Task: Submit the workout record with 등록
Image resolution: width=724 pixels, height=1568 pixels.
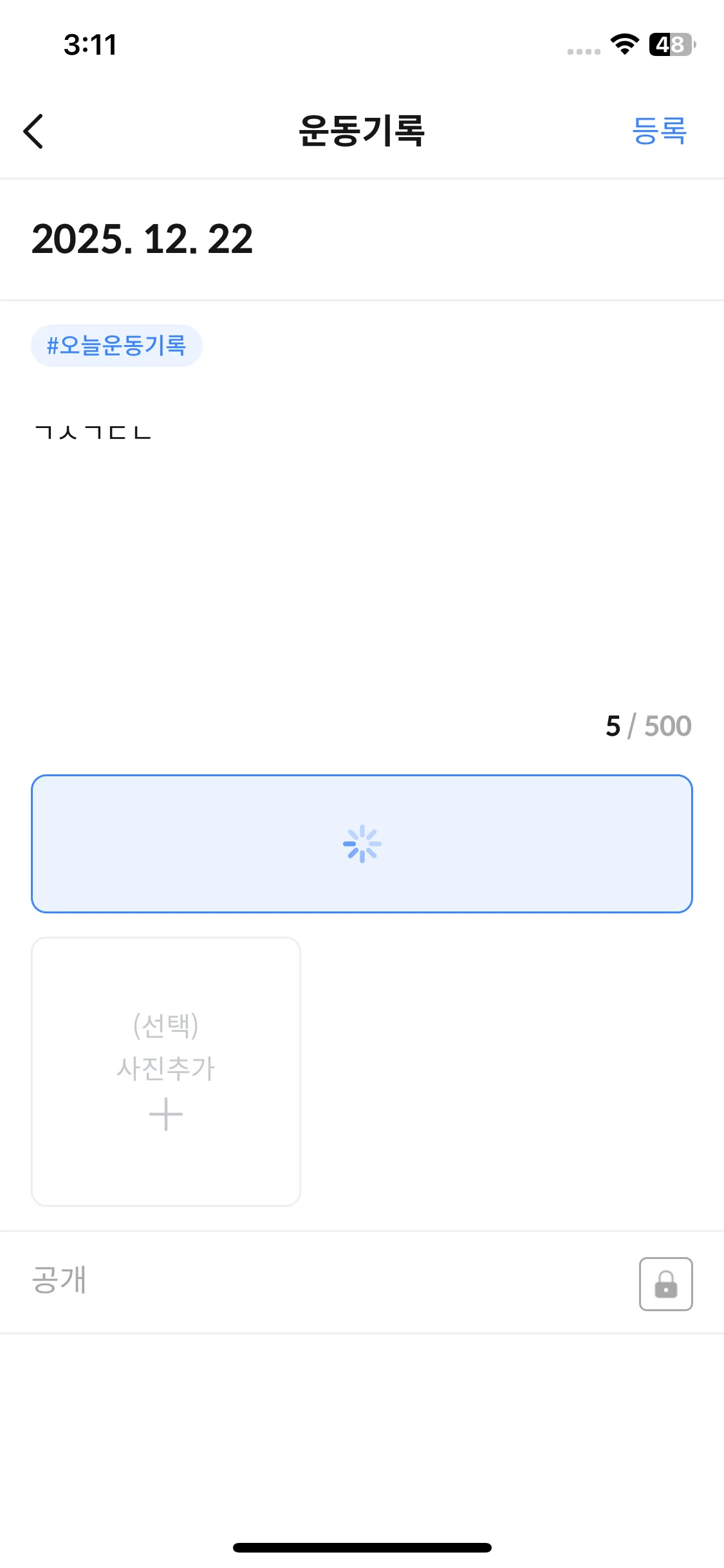Action: [x=659, y=131]
